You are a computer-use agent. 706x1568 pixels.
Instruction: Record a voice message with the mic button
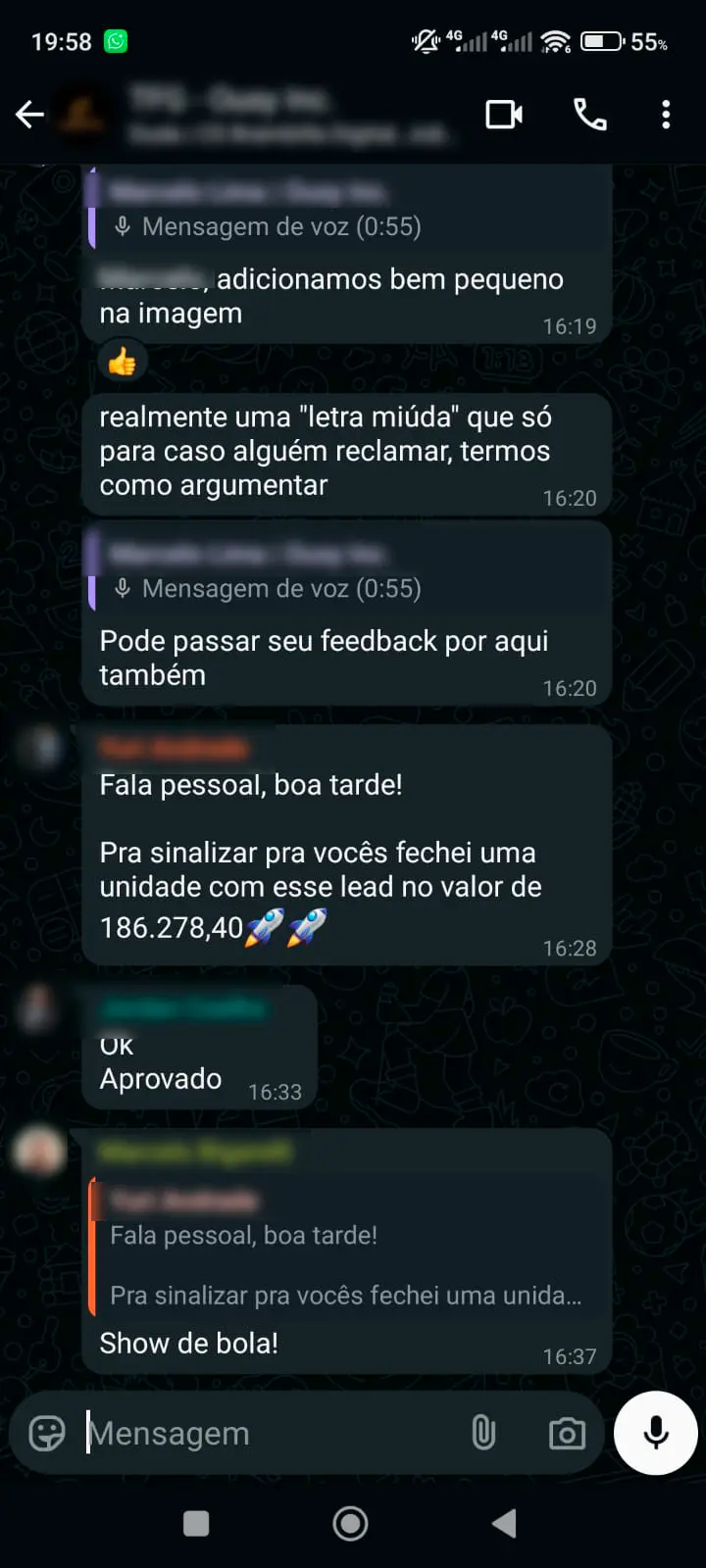pyautogui.click(x=654, y=1433)
